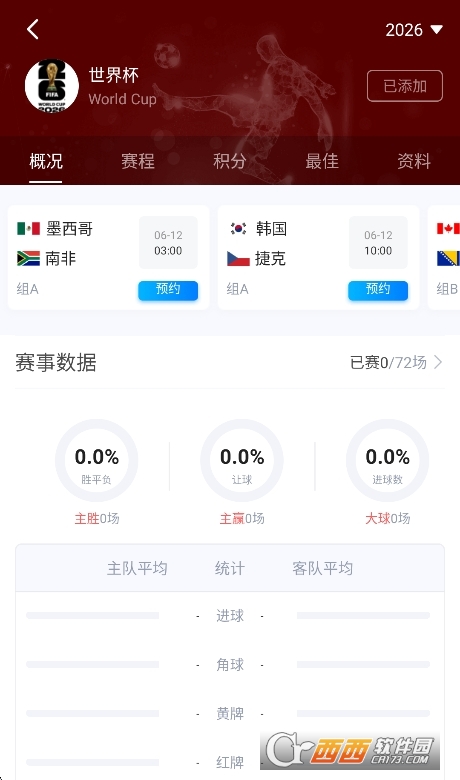Open the 积分 tab
This screenshot has height=780, width=460.
230,161
